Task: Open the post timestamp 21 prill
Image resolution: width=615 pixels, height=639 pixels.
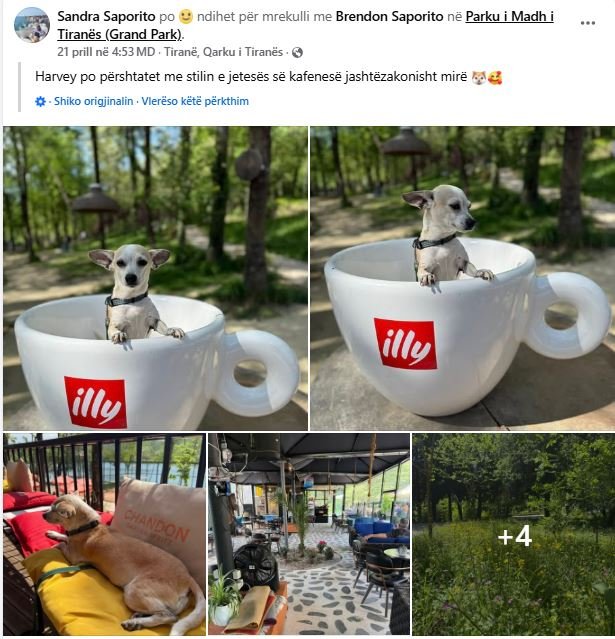Action: 105,52
